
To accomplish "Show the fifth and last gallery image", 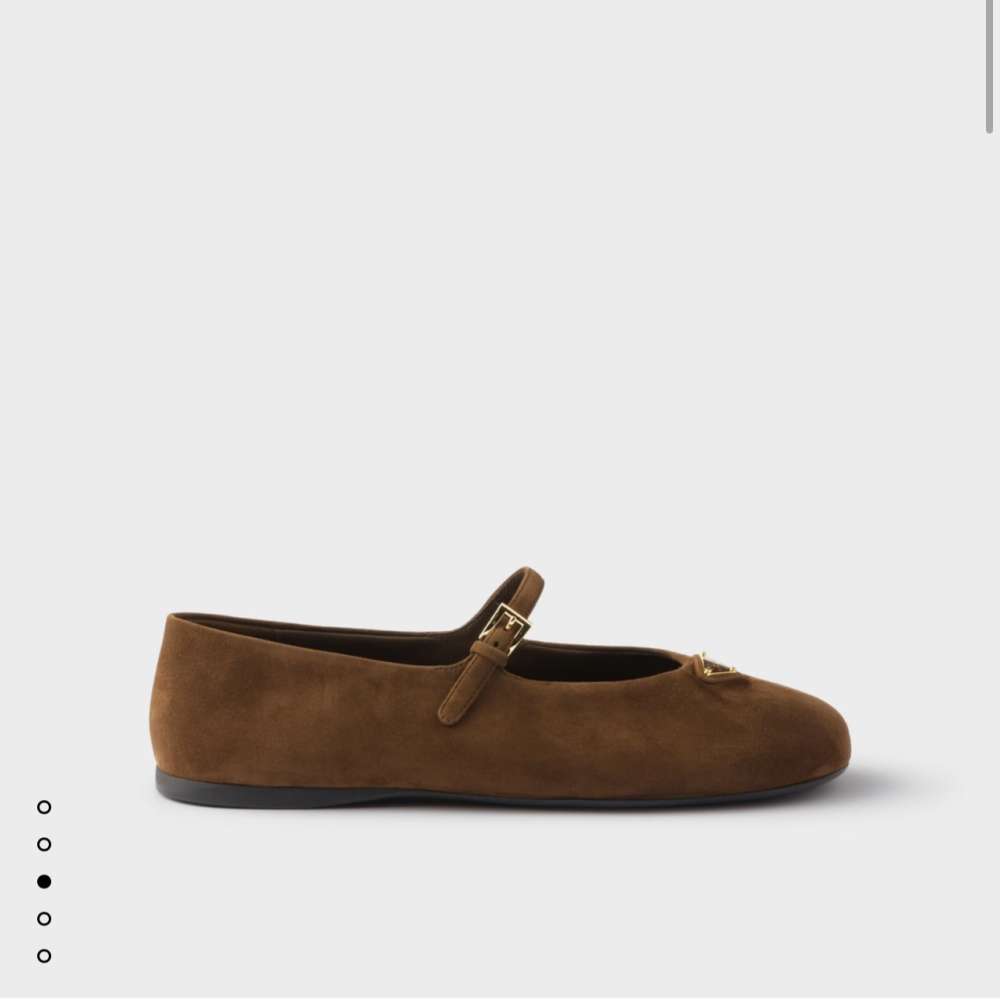I will coord(44,955).
